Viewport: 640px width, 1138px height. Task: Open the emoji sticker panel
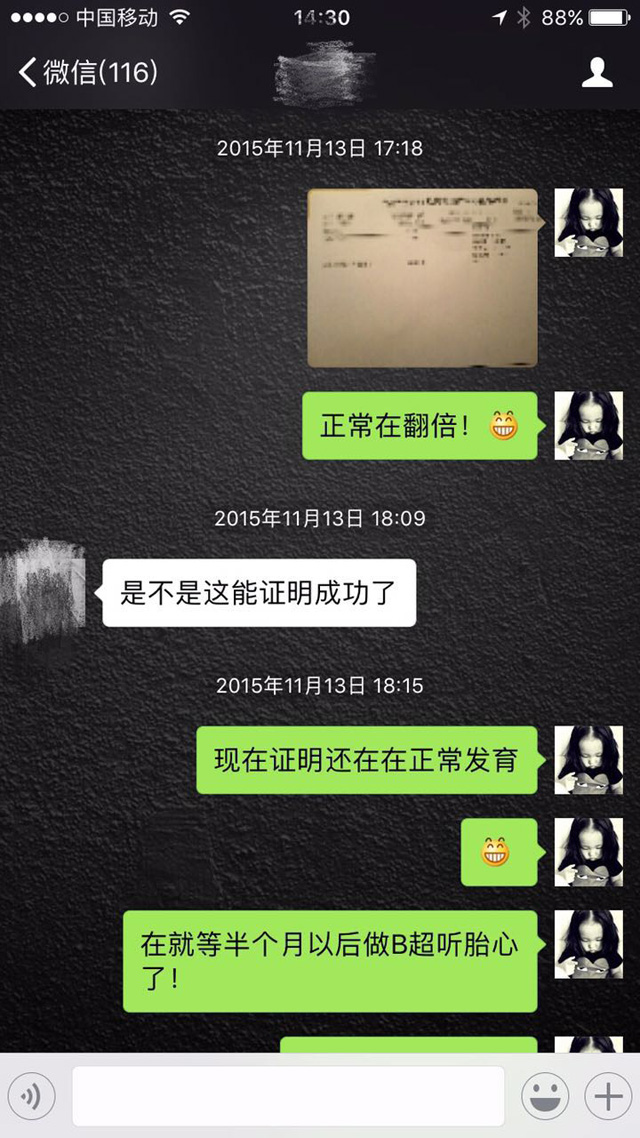tap(545, 1098)
